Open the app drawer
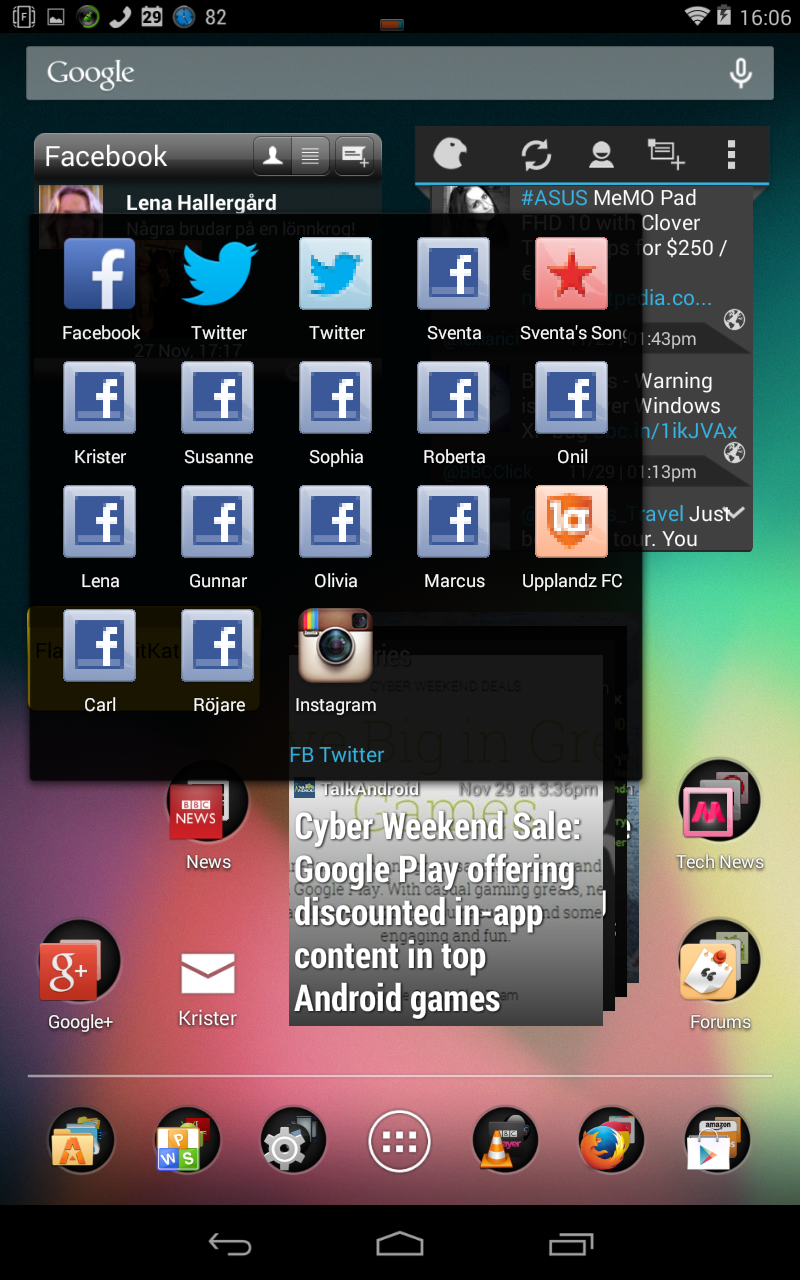800x1280 pixels. (400, 1141)
